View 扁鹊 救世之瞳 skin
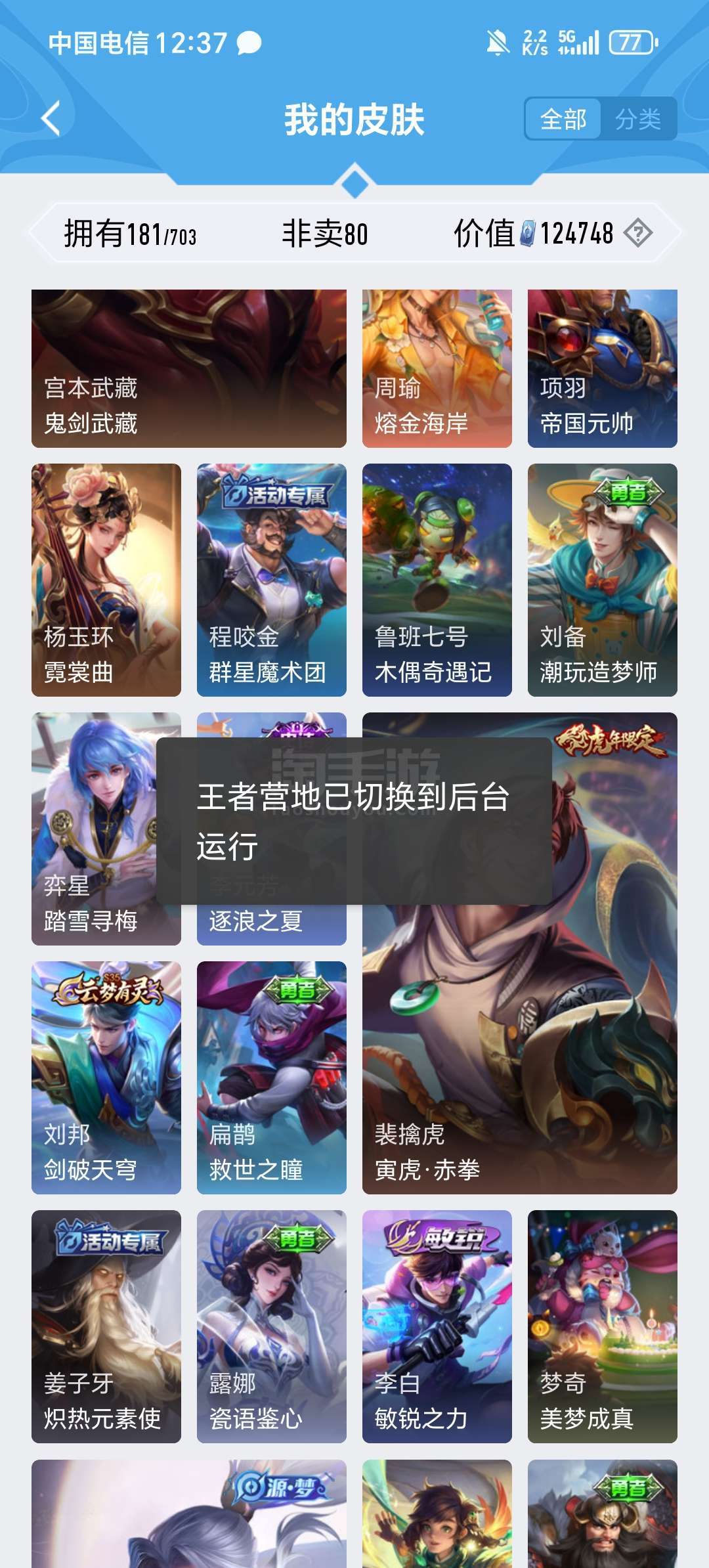 [x=272, y=1078]
